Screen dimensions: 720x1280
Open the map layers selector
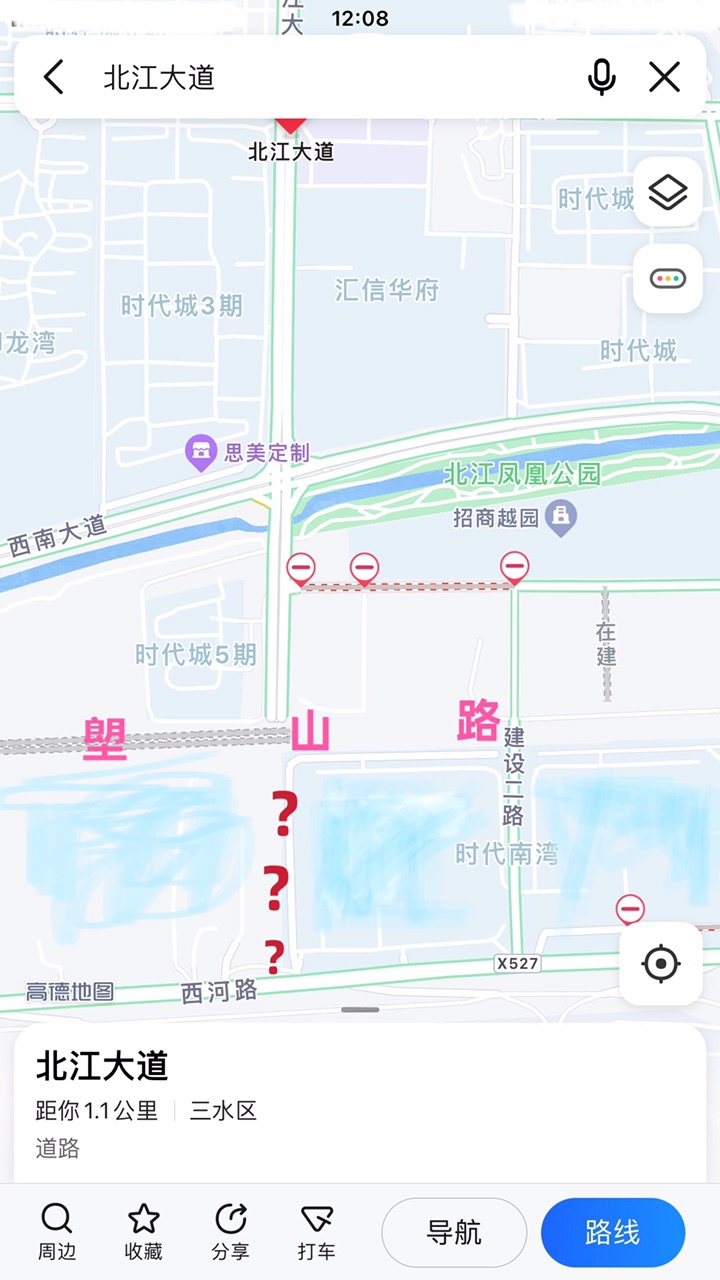(x=667, y=192)
